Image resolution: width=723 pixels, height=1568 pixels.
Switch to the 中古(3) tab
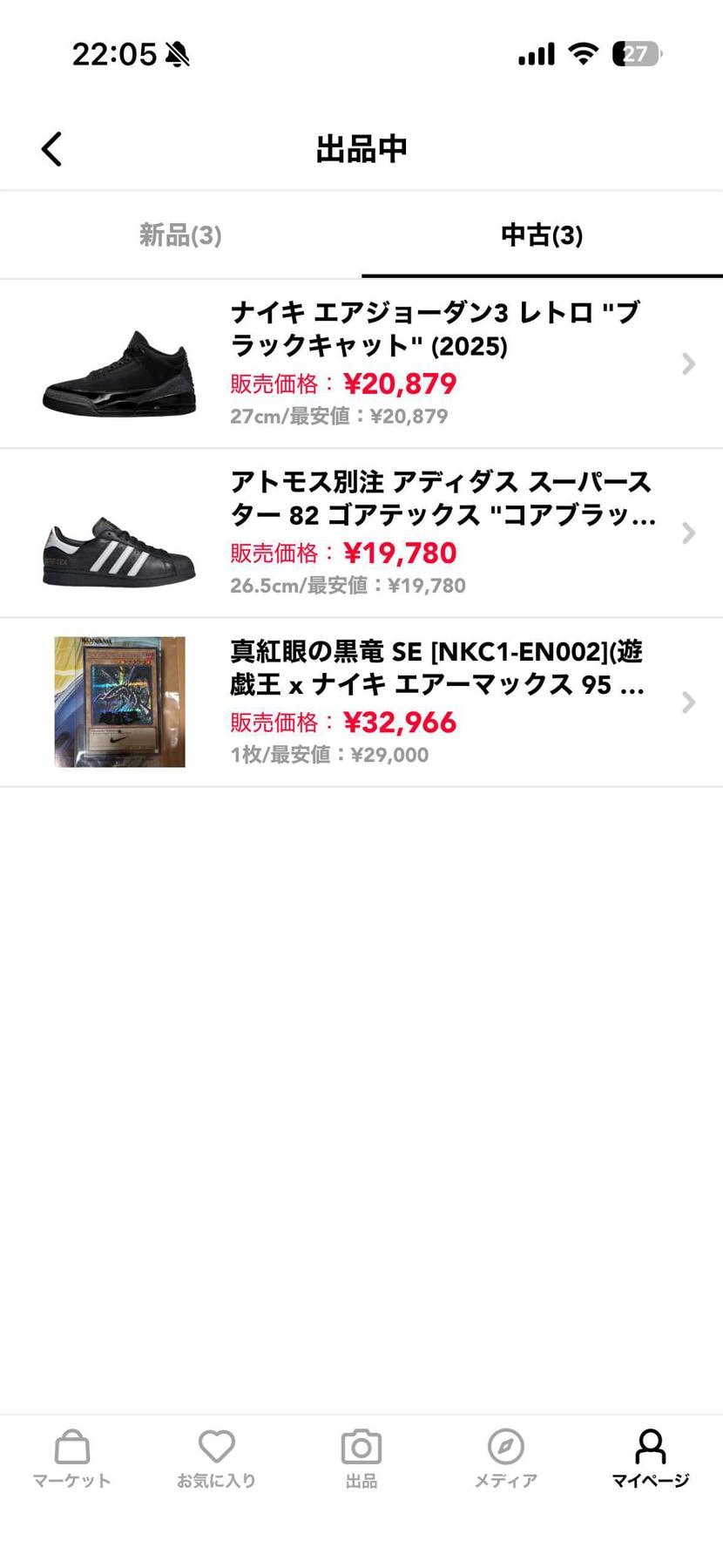coord(542,235)
